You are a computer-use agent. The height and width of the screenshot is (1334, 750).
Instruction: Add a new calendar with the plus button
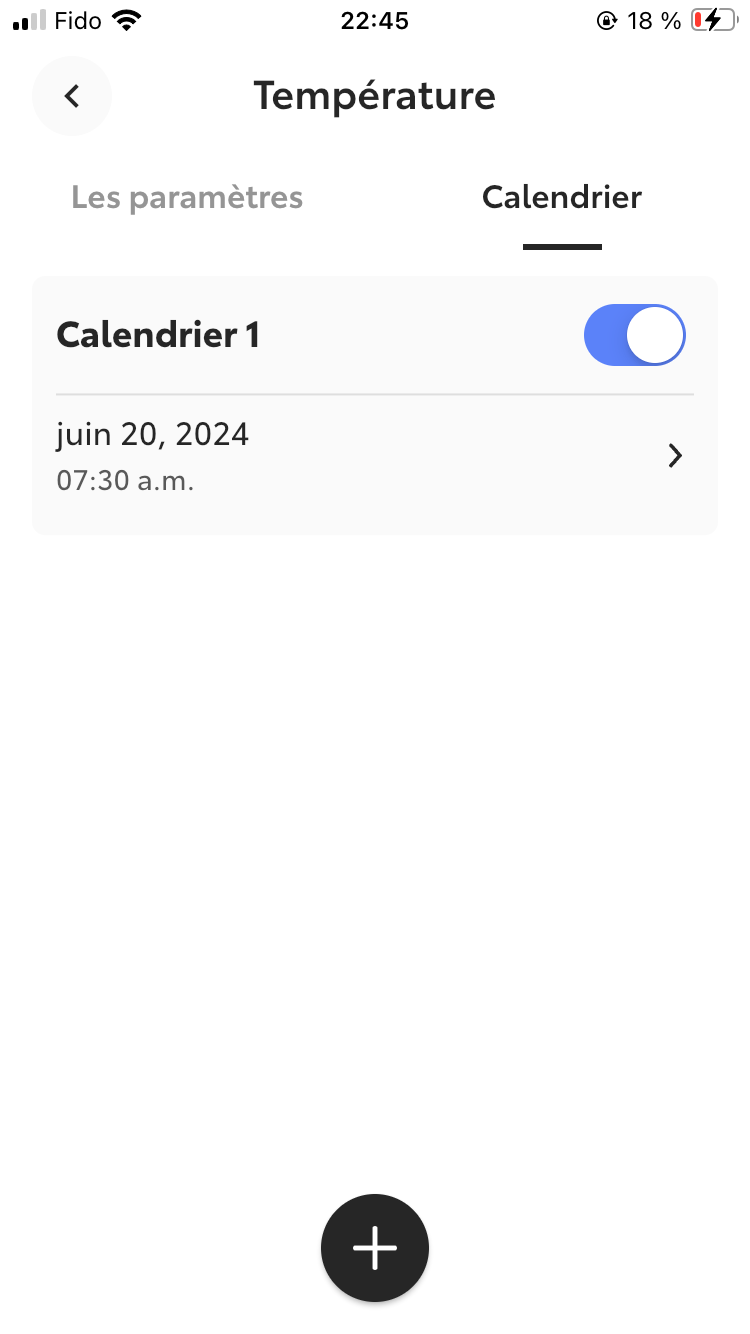(375, 1247)
